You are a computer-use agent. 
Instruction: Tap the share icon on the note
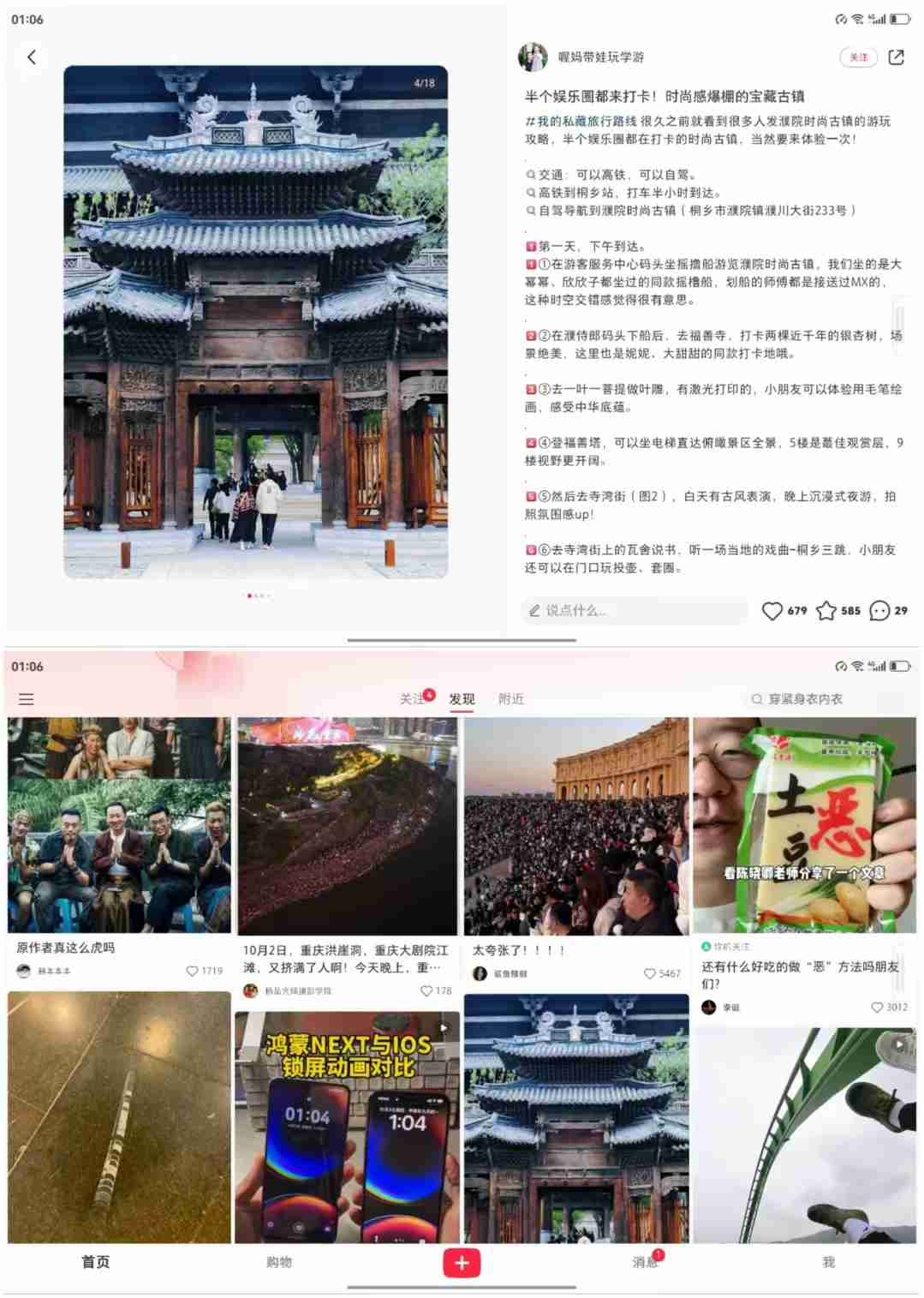click(897, 58)
